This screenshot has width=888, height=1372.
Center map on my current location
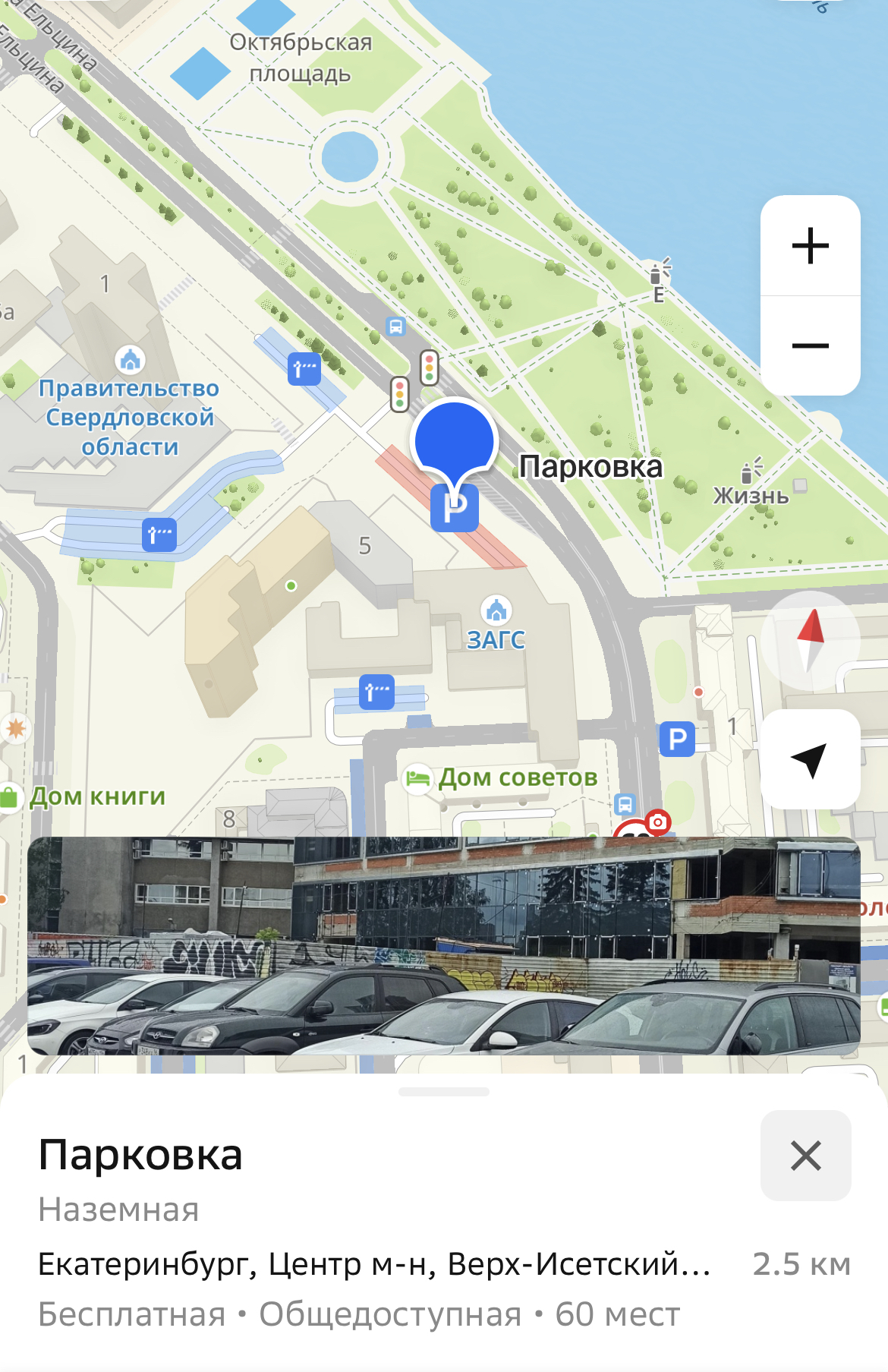[x=810, y=759]
